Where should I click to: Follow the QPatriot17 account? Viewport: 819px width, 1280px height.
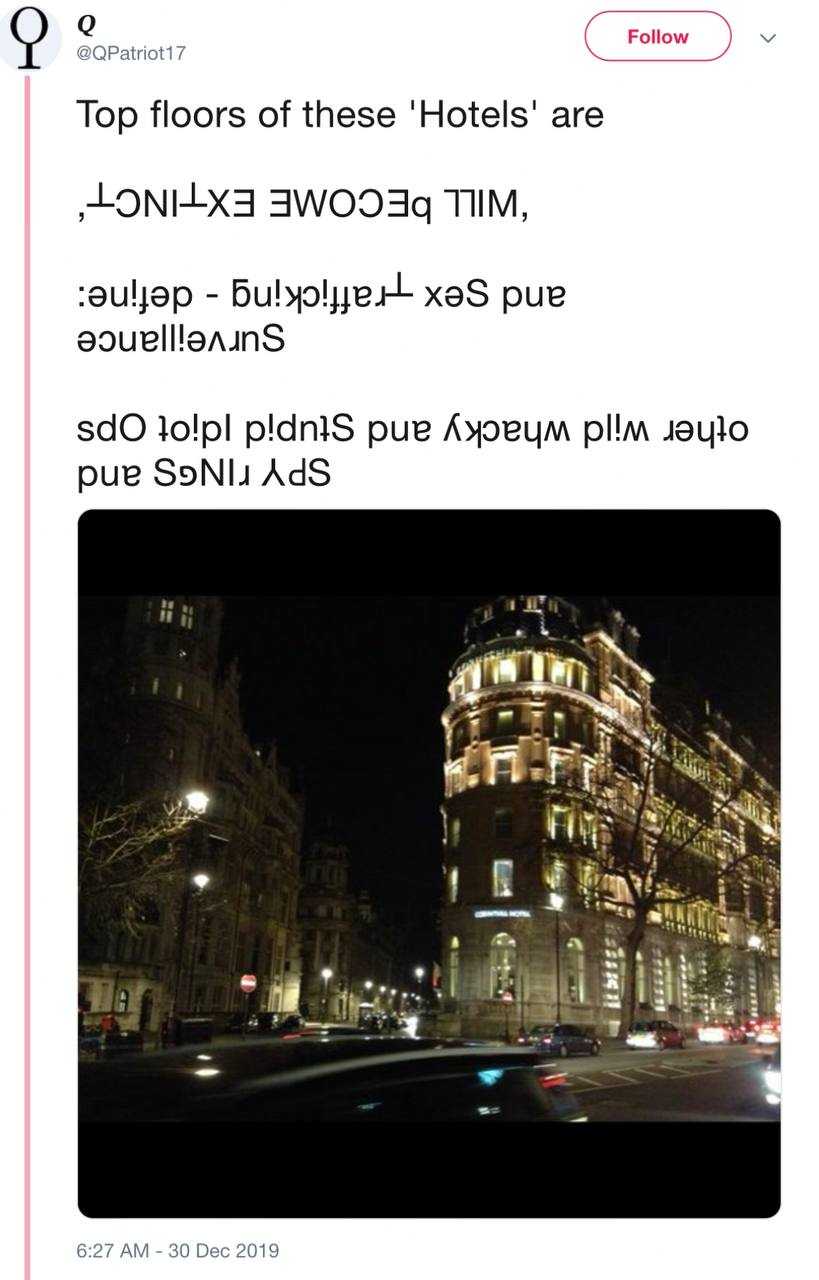tap(657, 37)
